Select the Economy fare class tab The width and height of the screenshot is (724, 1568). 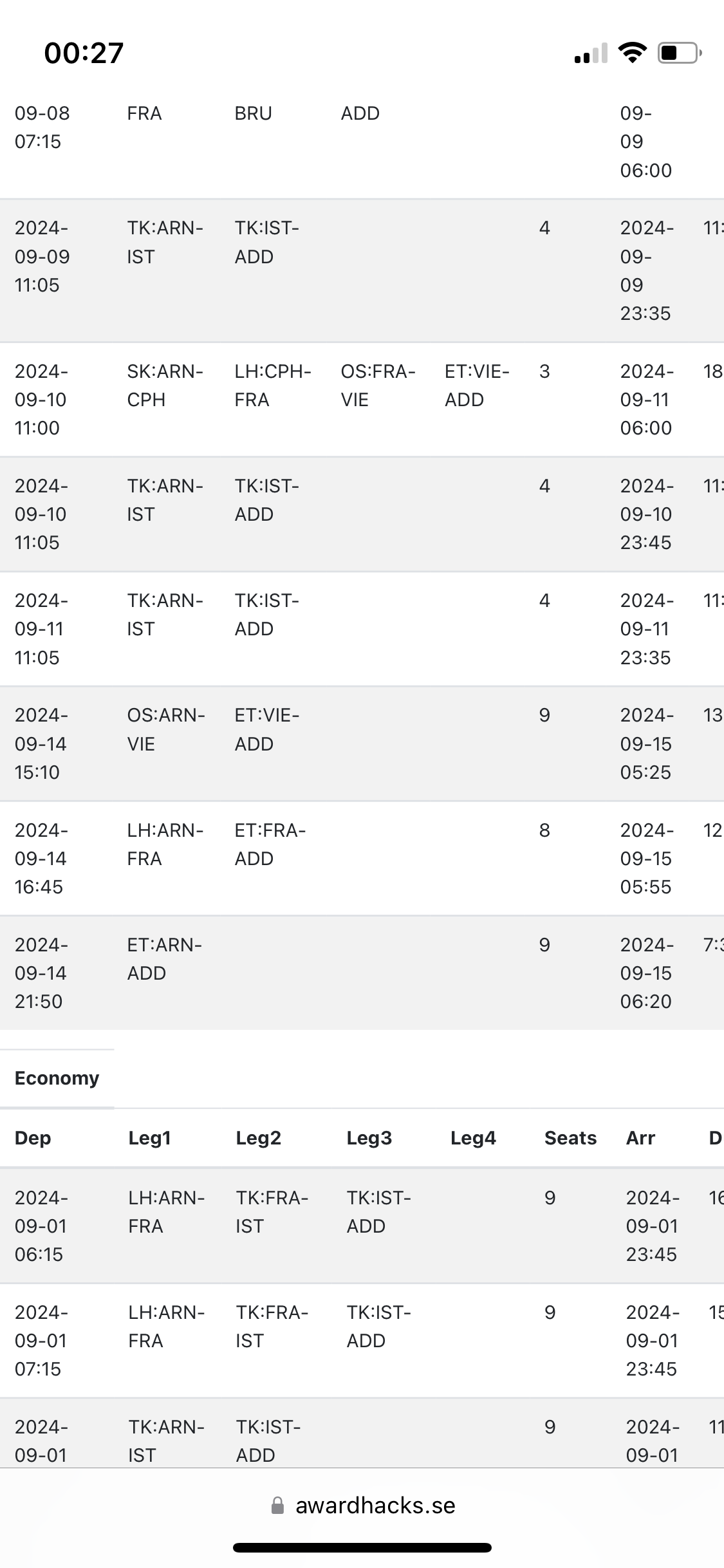[x=57, y=1078]
